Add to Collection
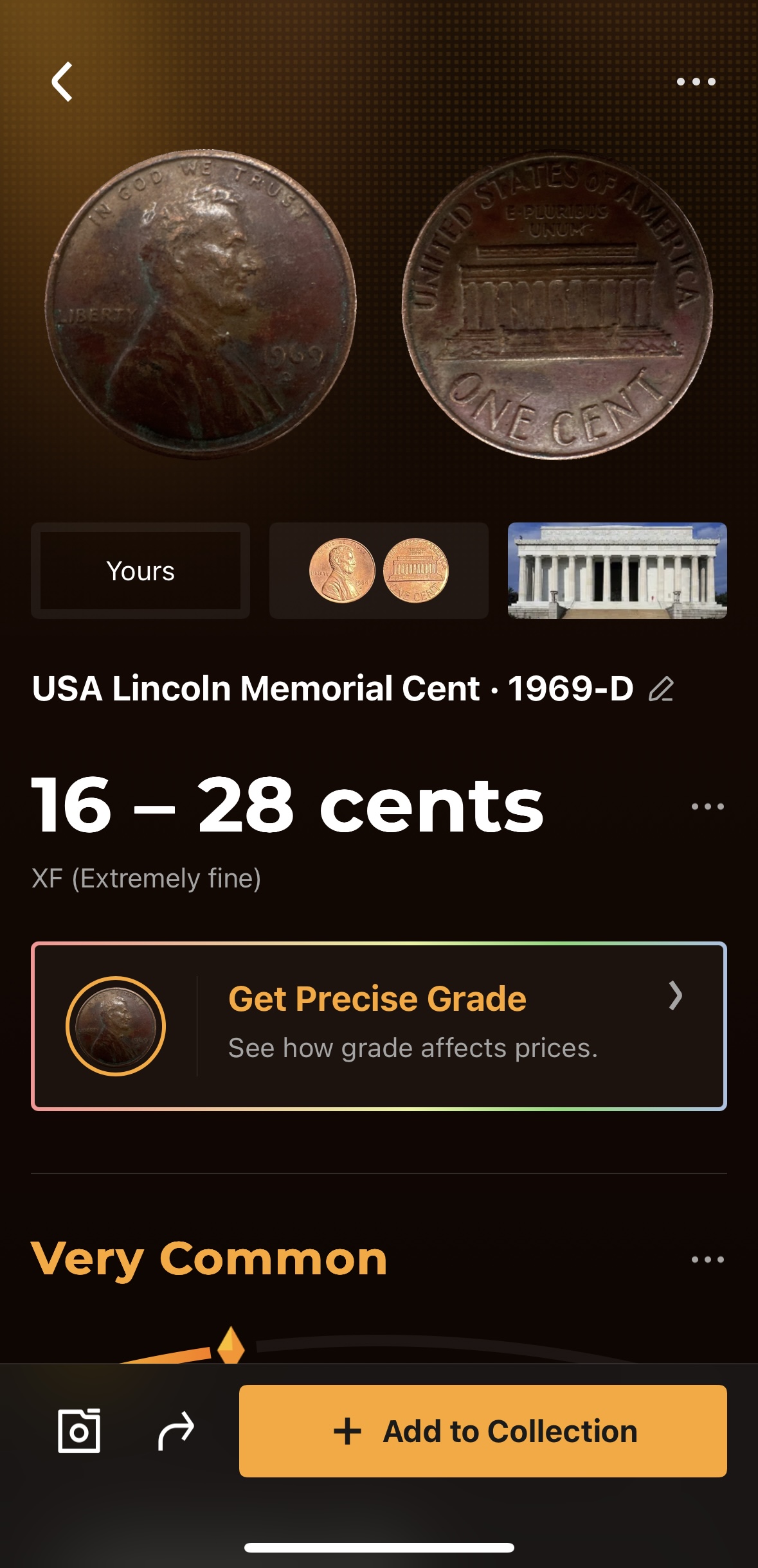This screenshot has width=758, height=1568. 483,1430
